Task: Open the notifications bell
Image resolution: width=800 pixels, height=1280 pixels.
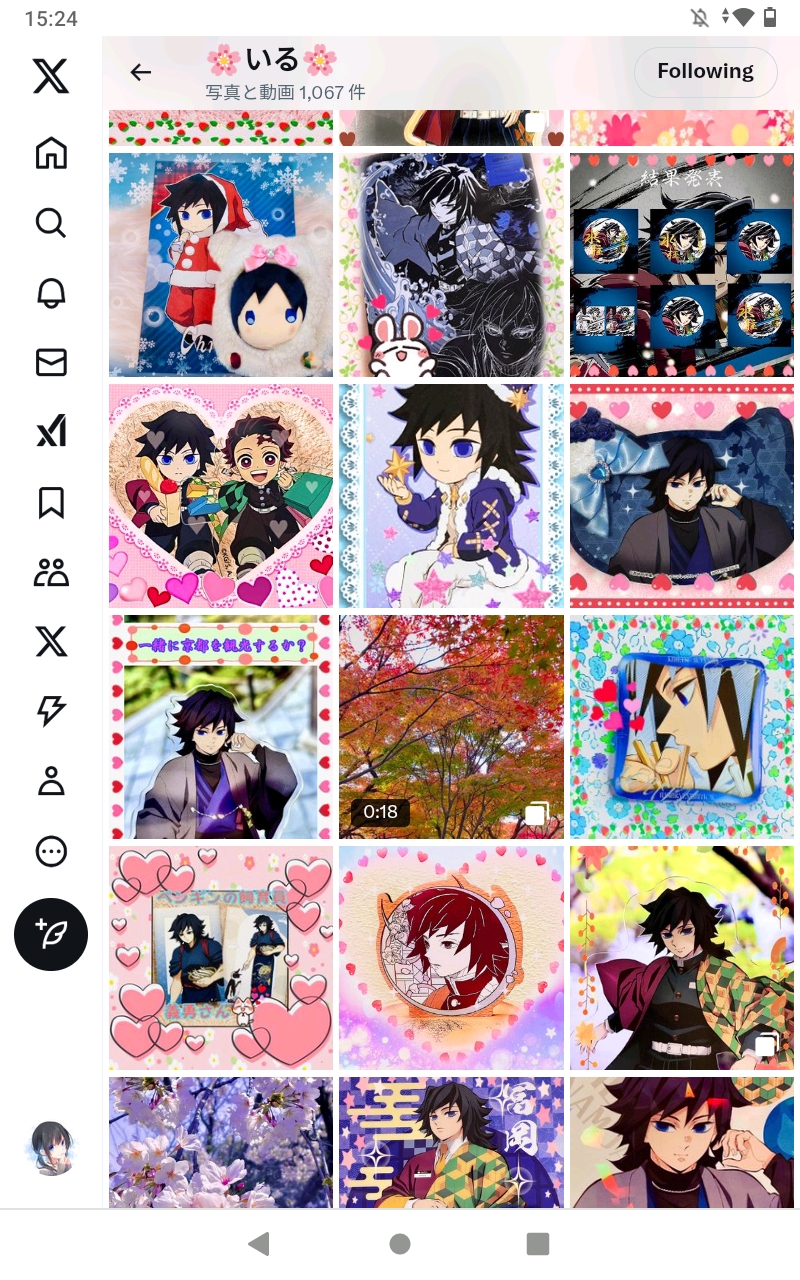Action: click(x=51, y=292)
